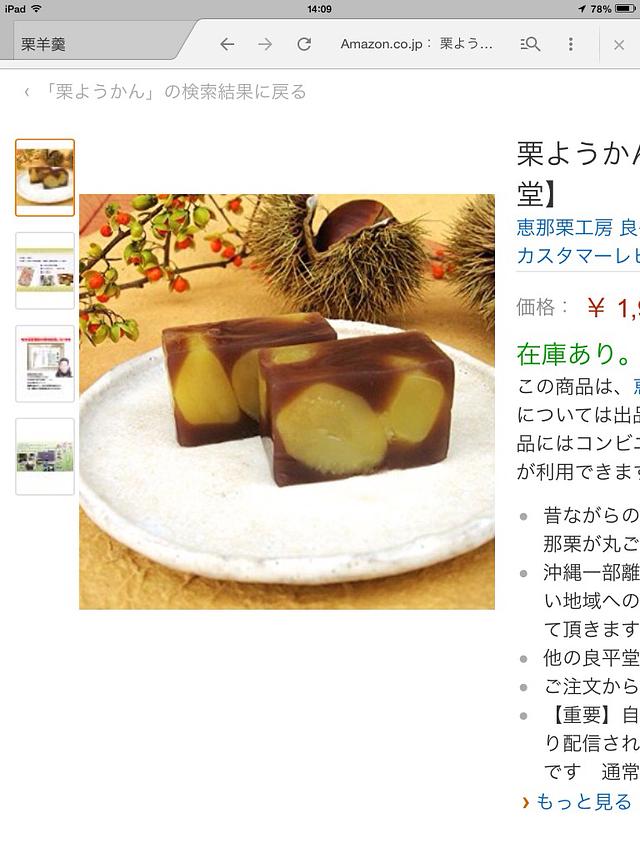Enlarge the main chestnut yokan image

pyautogui.click(x=287, y=401)
